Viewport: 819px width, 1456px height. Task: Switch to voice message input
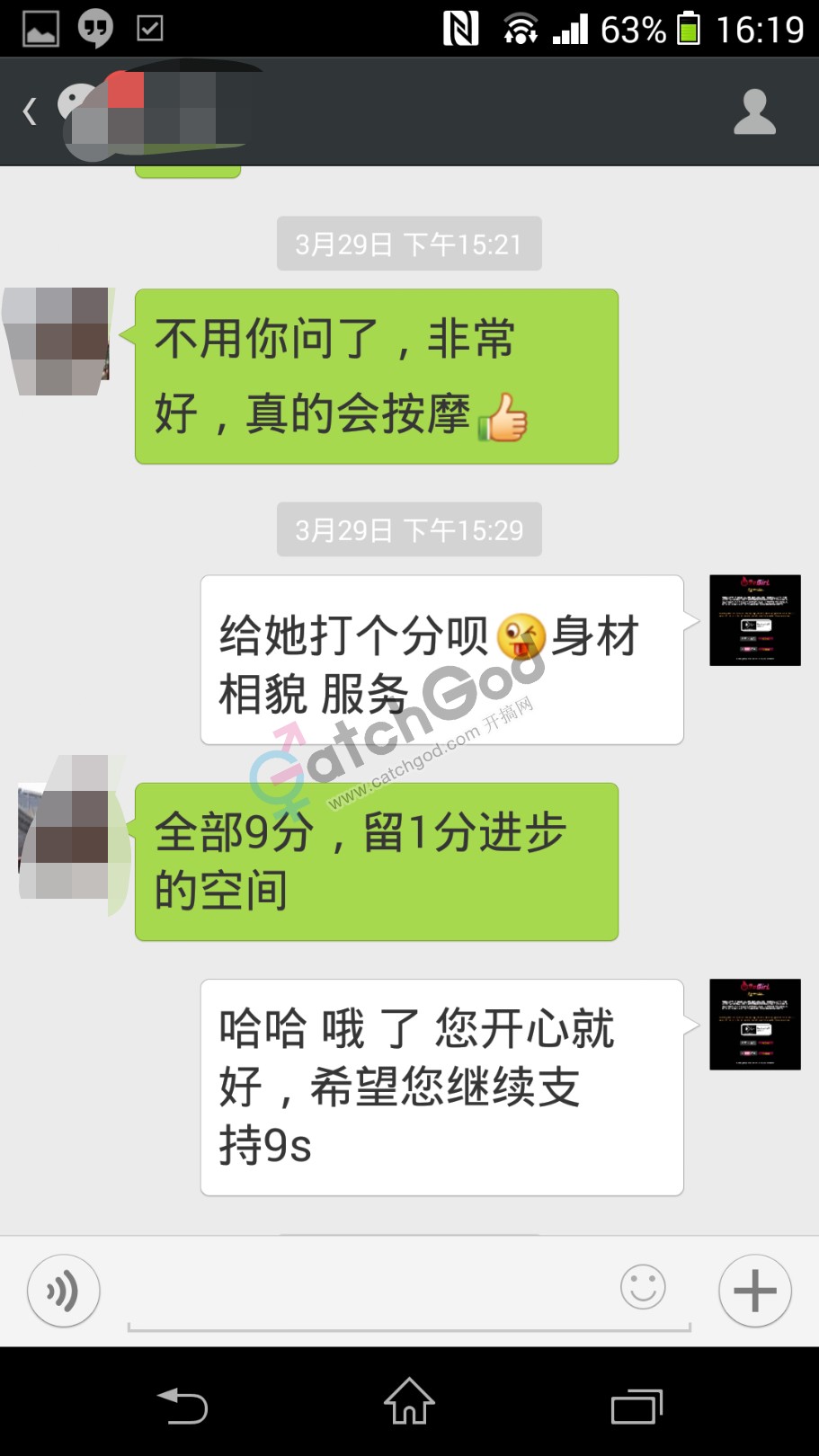(x=63, y=1291)
